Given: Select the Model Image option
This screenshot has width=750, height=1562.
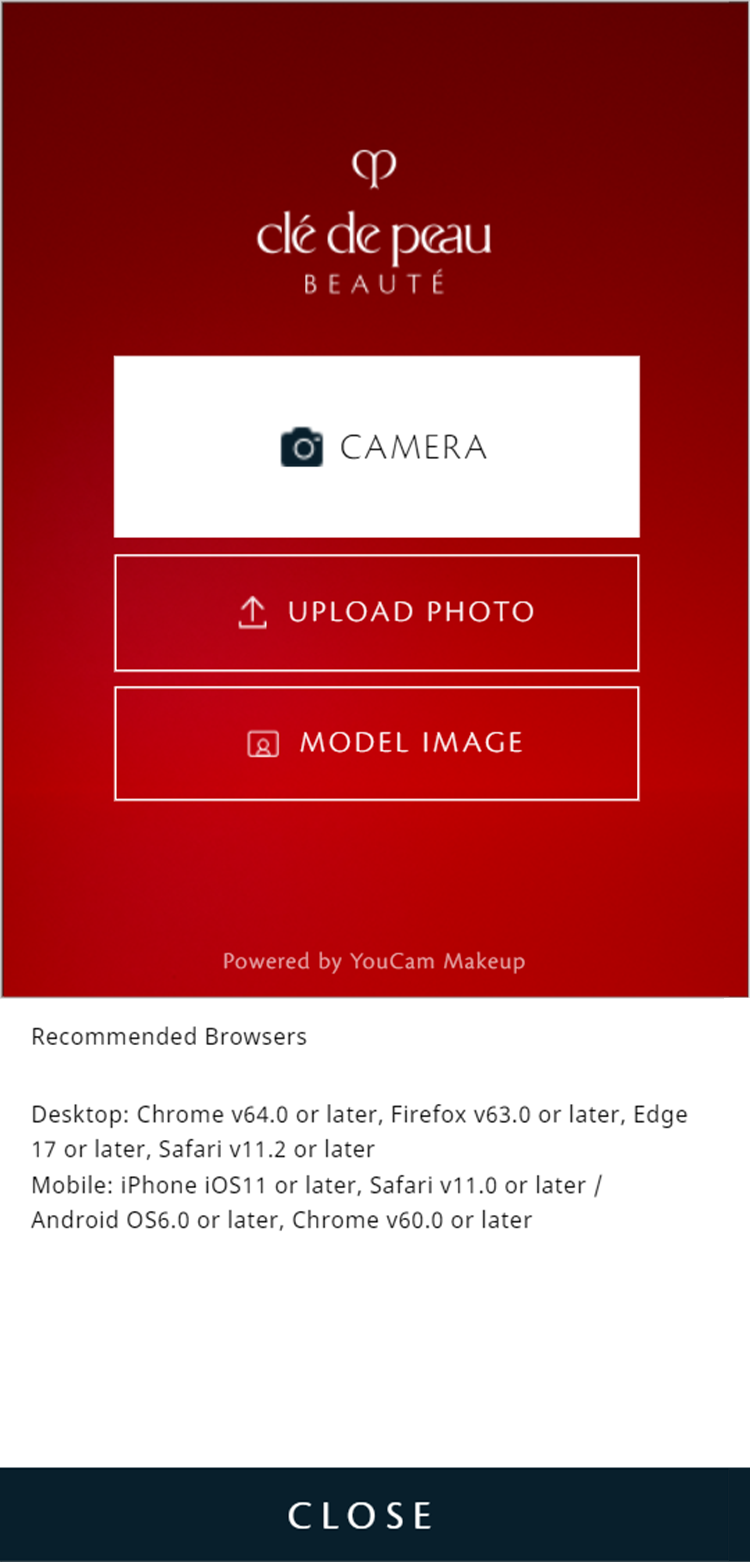Looking at the screenshot, I should (376, 743).
